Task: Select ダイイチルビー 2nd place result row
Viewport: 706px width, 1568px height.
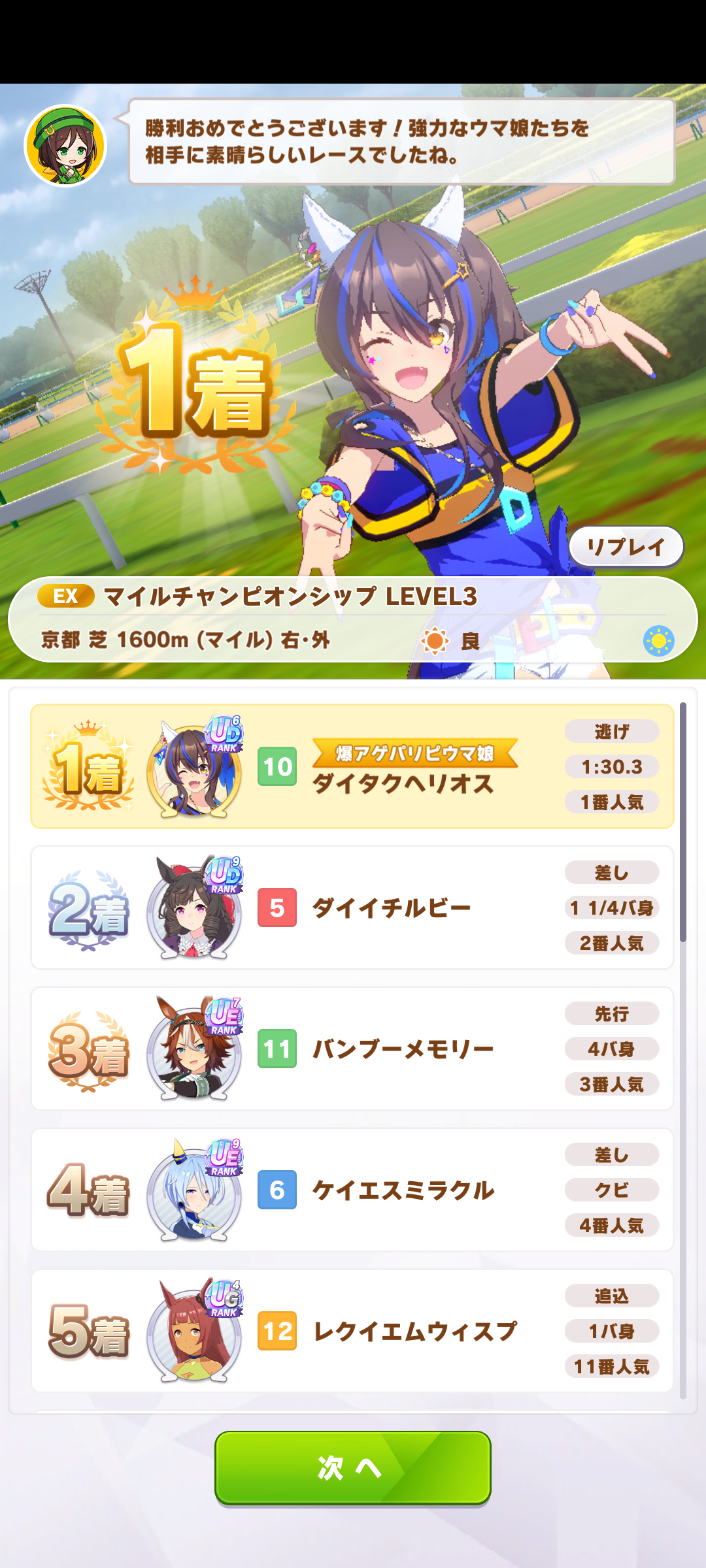Action: (352, 907)
